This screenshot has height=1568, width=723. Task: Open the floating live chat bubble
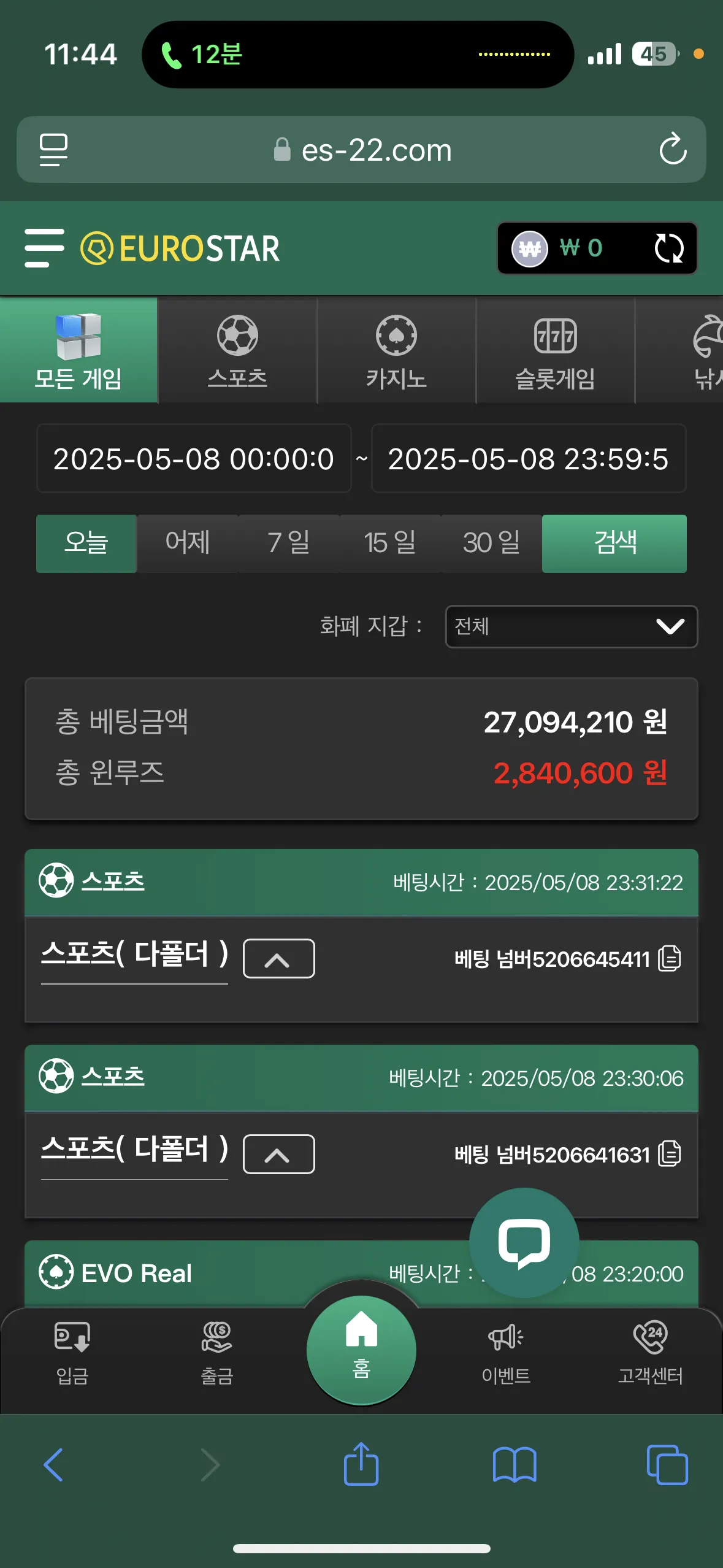524,1243
